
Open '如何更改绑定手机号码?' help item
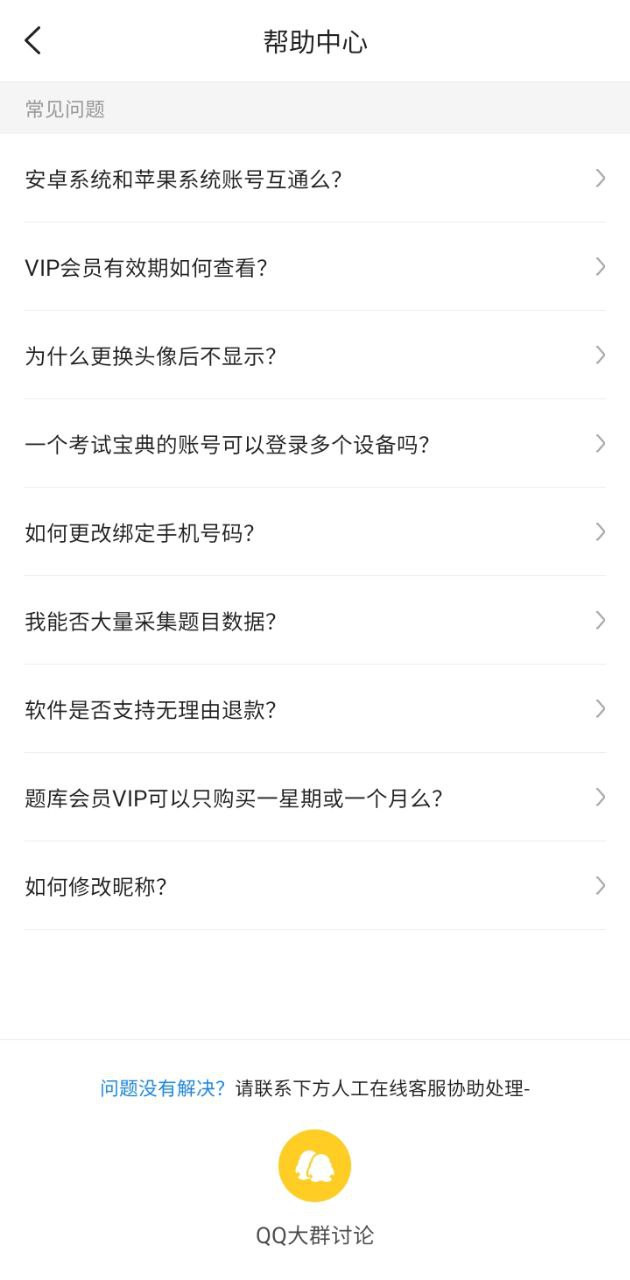pos(315,532)
